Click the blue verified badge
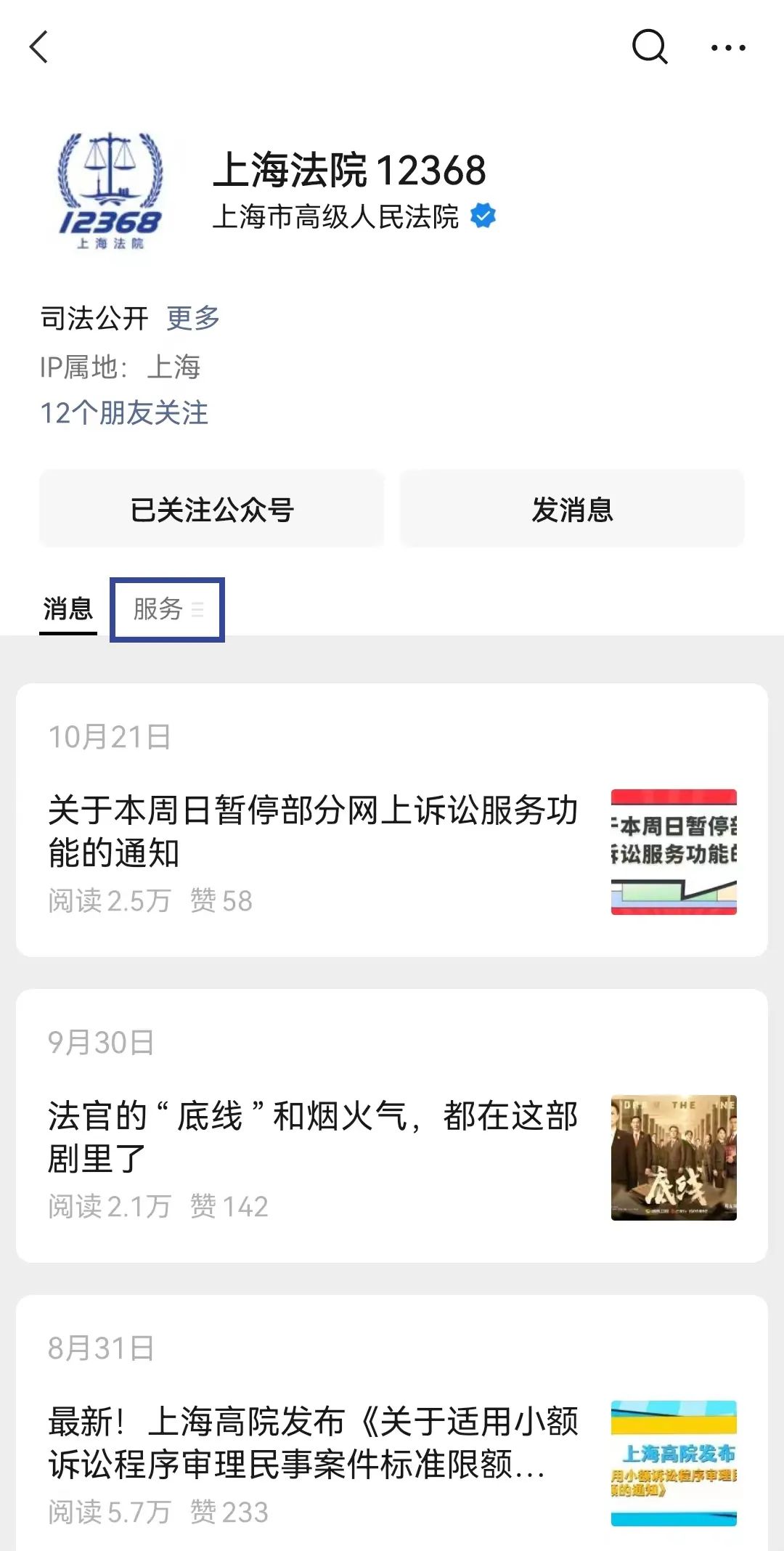 coord(482,214)
